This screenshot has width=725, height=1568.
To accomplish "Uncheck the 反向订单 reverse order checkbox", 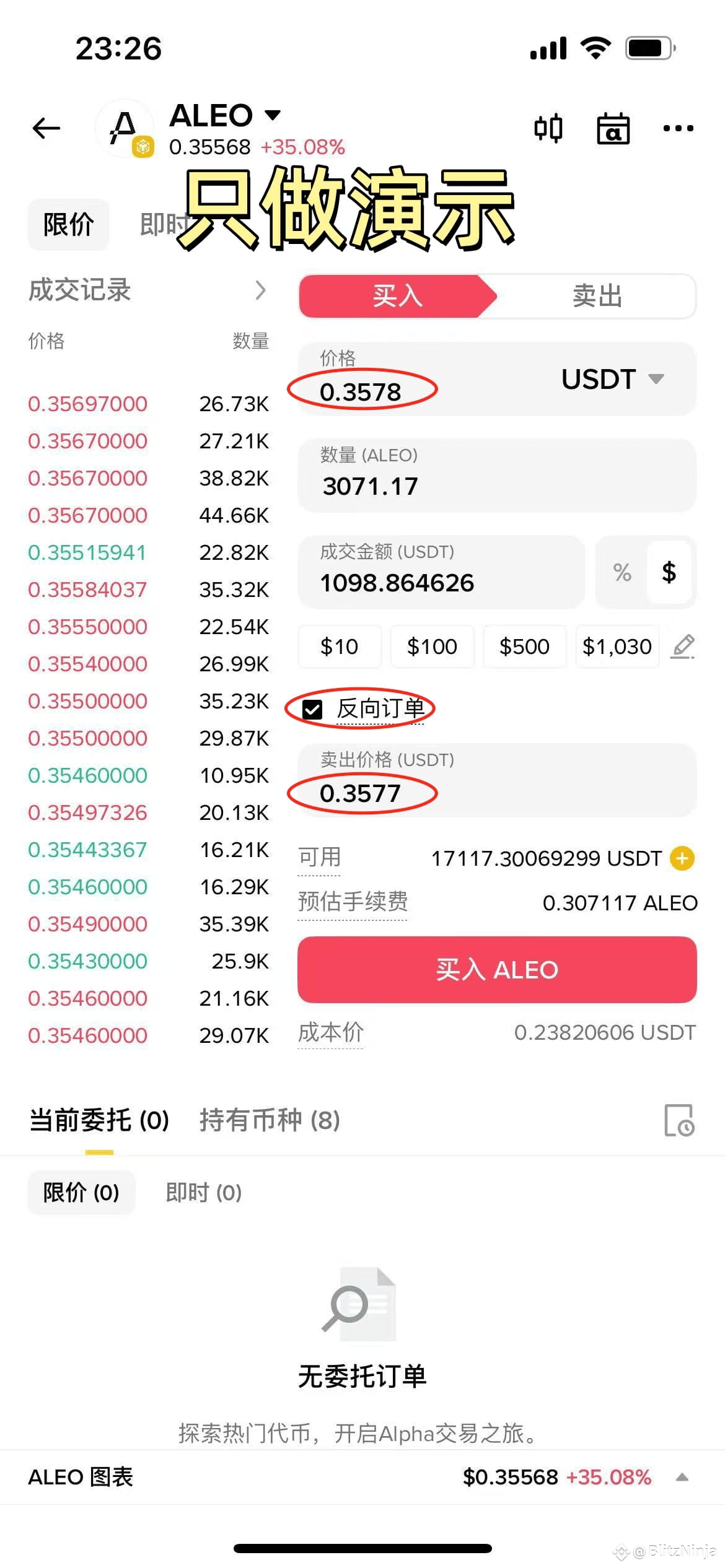I will 312,709.
